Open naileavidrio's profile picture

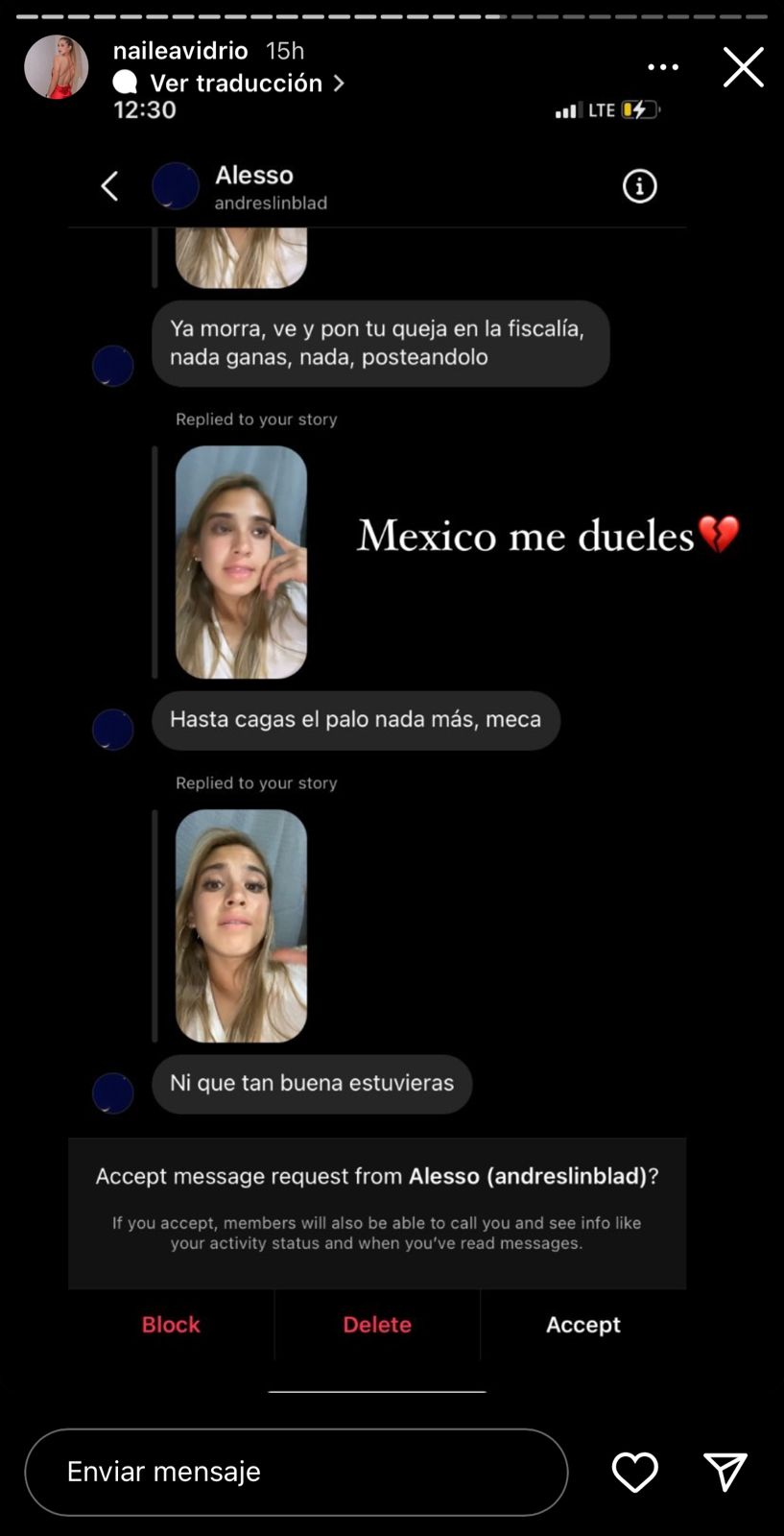coord(57,67)
